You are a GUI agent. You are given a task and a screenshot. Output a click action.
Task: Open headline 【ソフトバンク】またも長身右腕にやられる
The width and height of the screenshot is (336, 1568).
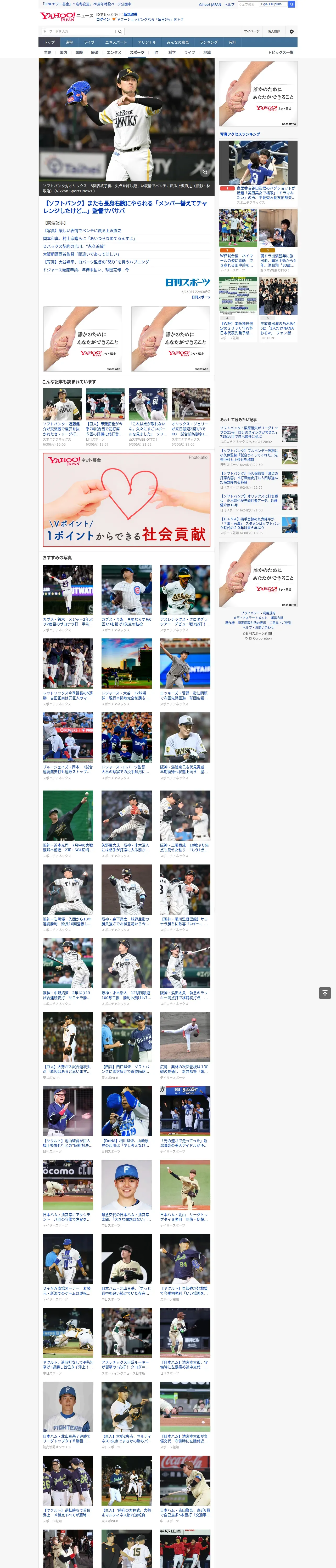[126, 207]
